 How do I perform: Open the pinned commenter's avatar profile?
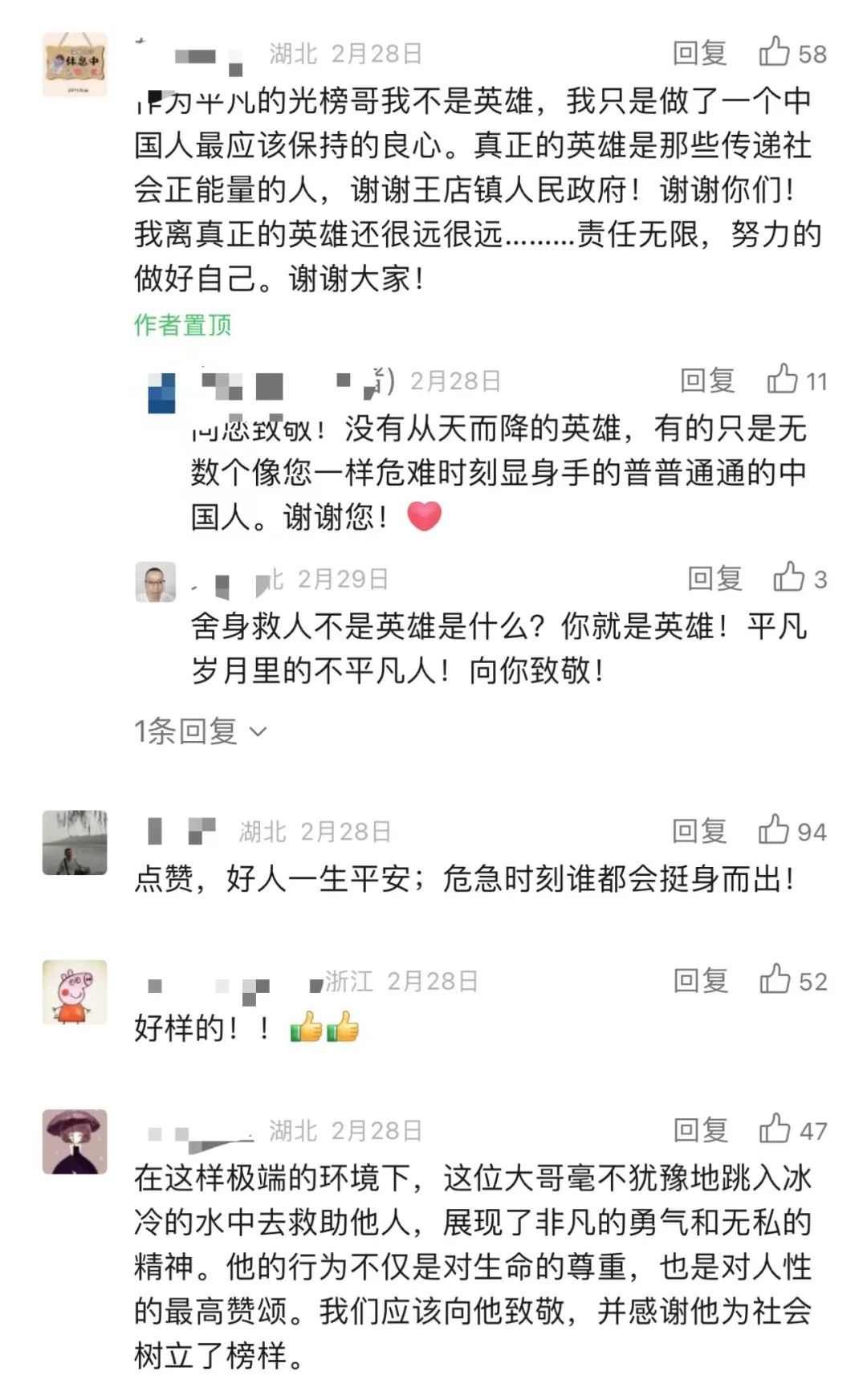click(x=75, y=64)
